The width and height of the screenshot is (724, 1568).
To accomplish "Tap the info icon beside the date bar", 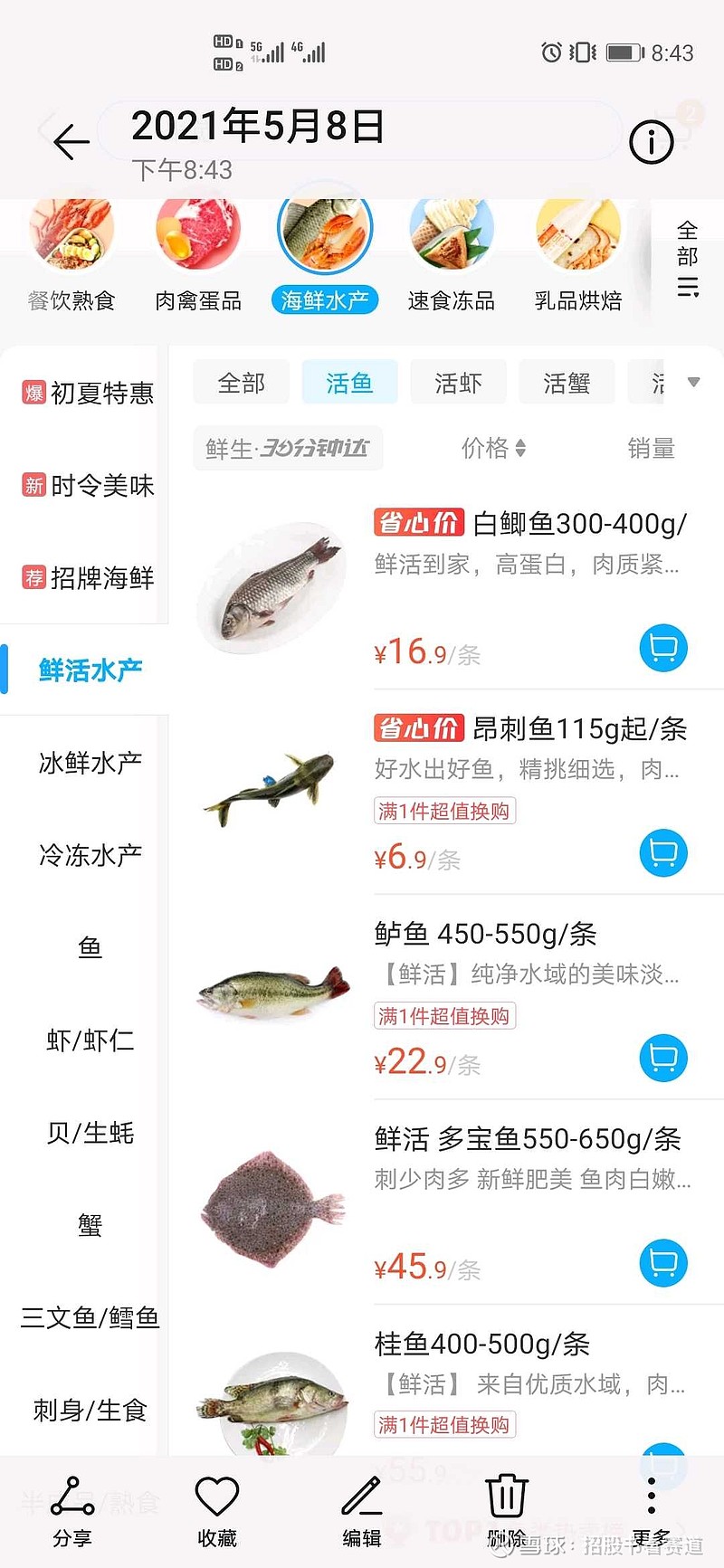I will click(x=651, y=142).
